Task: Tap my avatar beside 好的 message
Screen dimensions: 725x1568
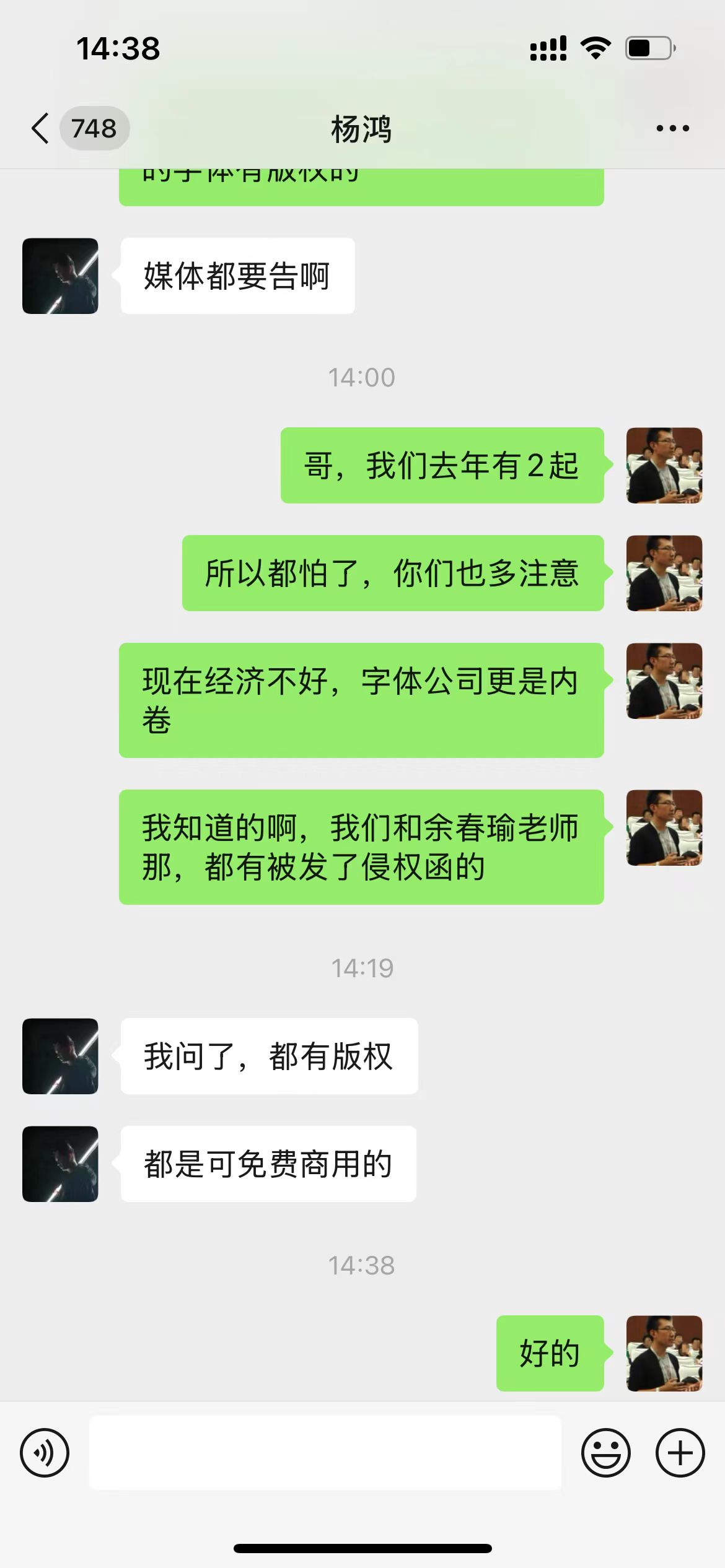Action: (664, 1353)
